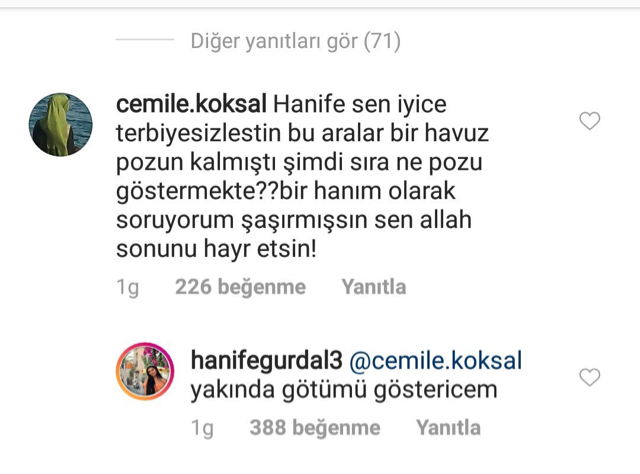Tap Yanıtla under cemile.koksal's comment
This screenshot has height=474, width=640.
[373, 287]
